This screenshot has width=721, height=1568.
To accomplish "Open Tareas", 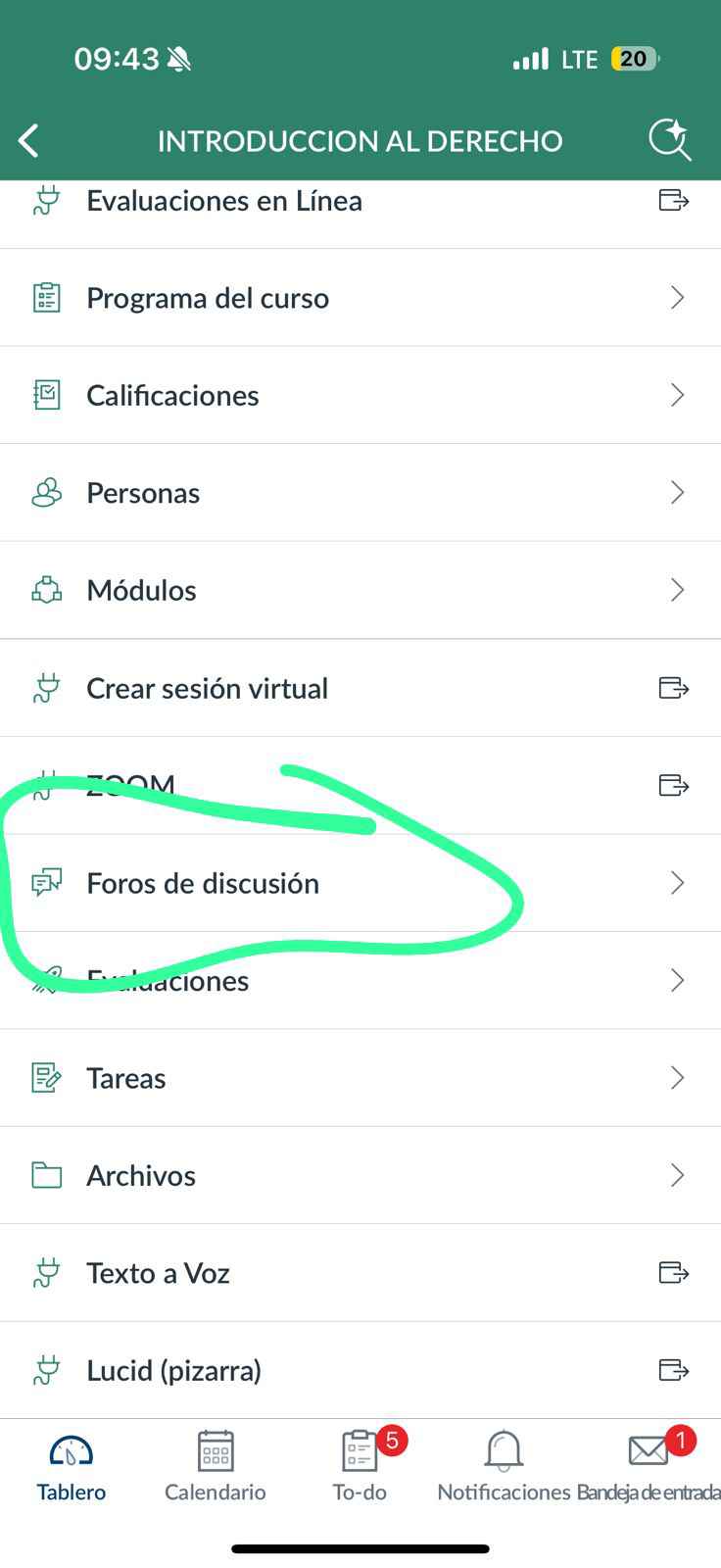I will tap(126, 1079).
